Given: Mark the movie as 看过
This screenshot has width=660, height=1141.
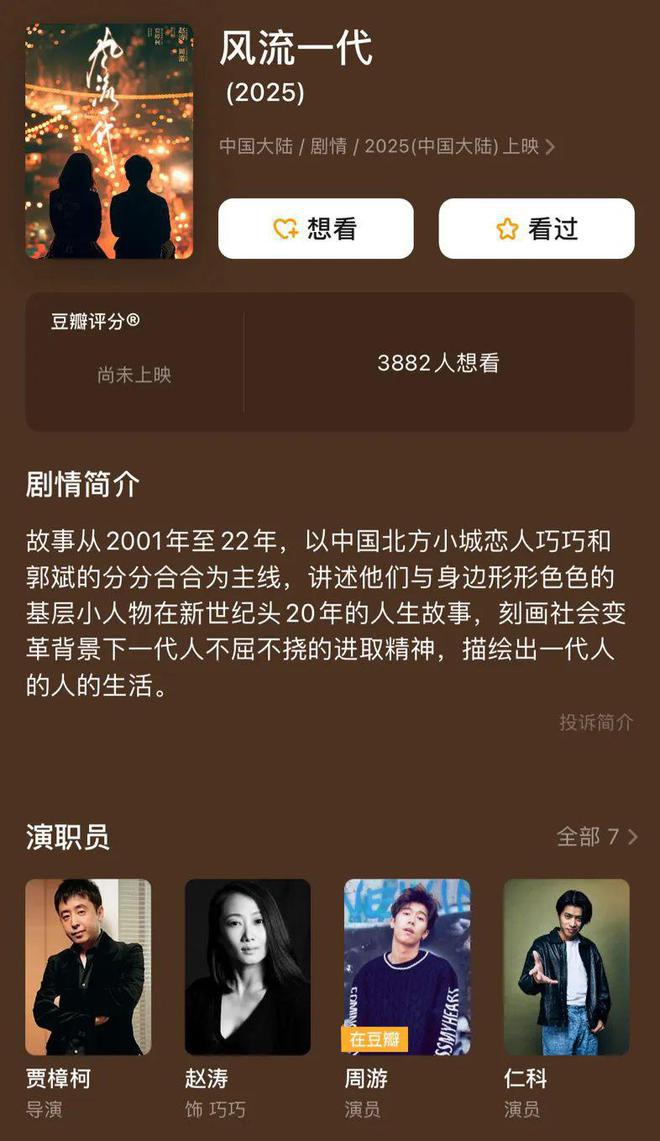Looking at the screenshot, I should (536, 229).
